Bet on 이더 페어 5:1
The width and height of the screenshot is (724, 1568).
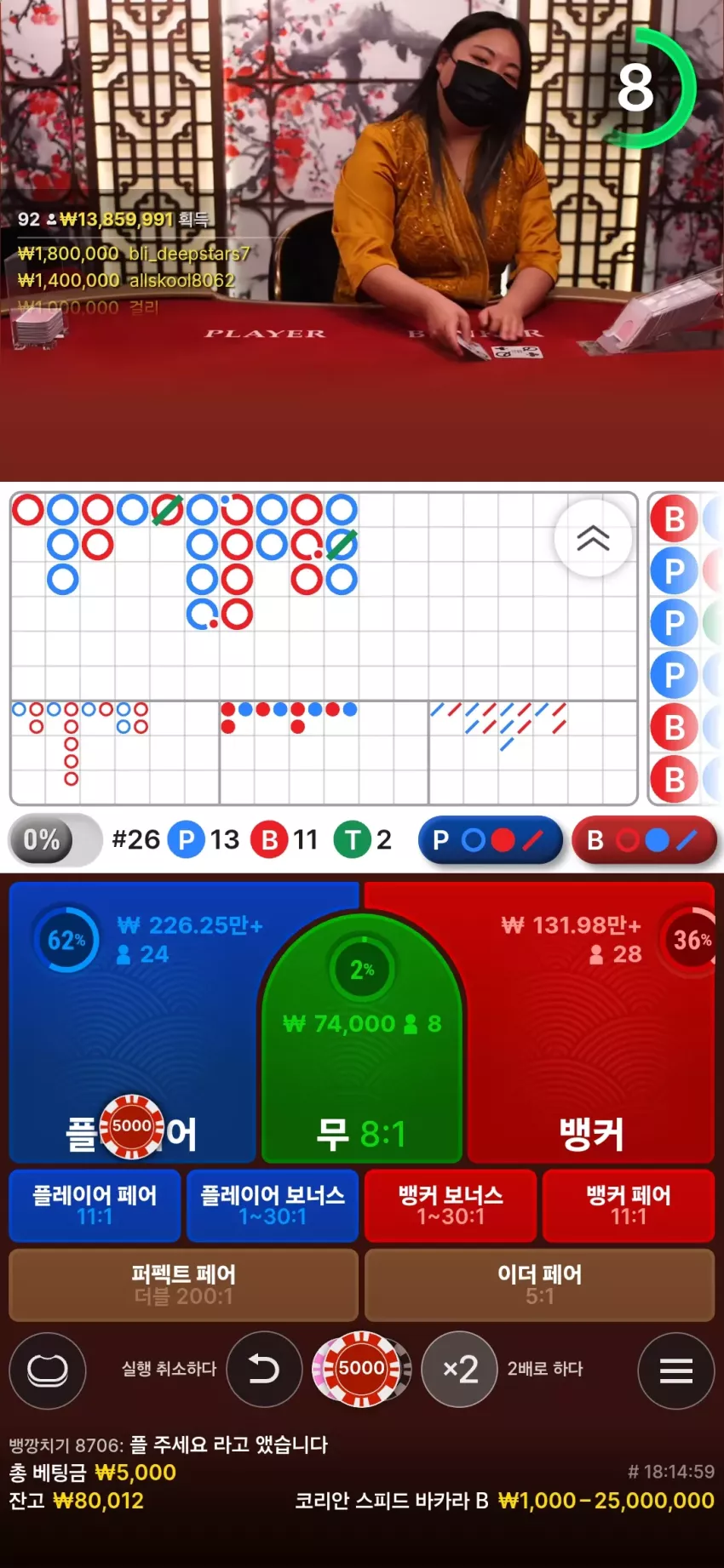(539, 1285)
